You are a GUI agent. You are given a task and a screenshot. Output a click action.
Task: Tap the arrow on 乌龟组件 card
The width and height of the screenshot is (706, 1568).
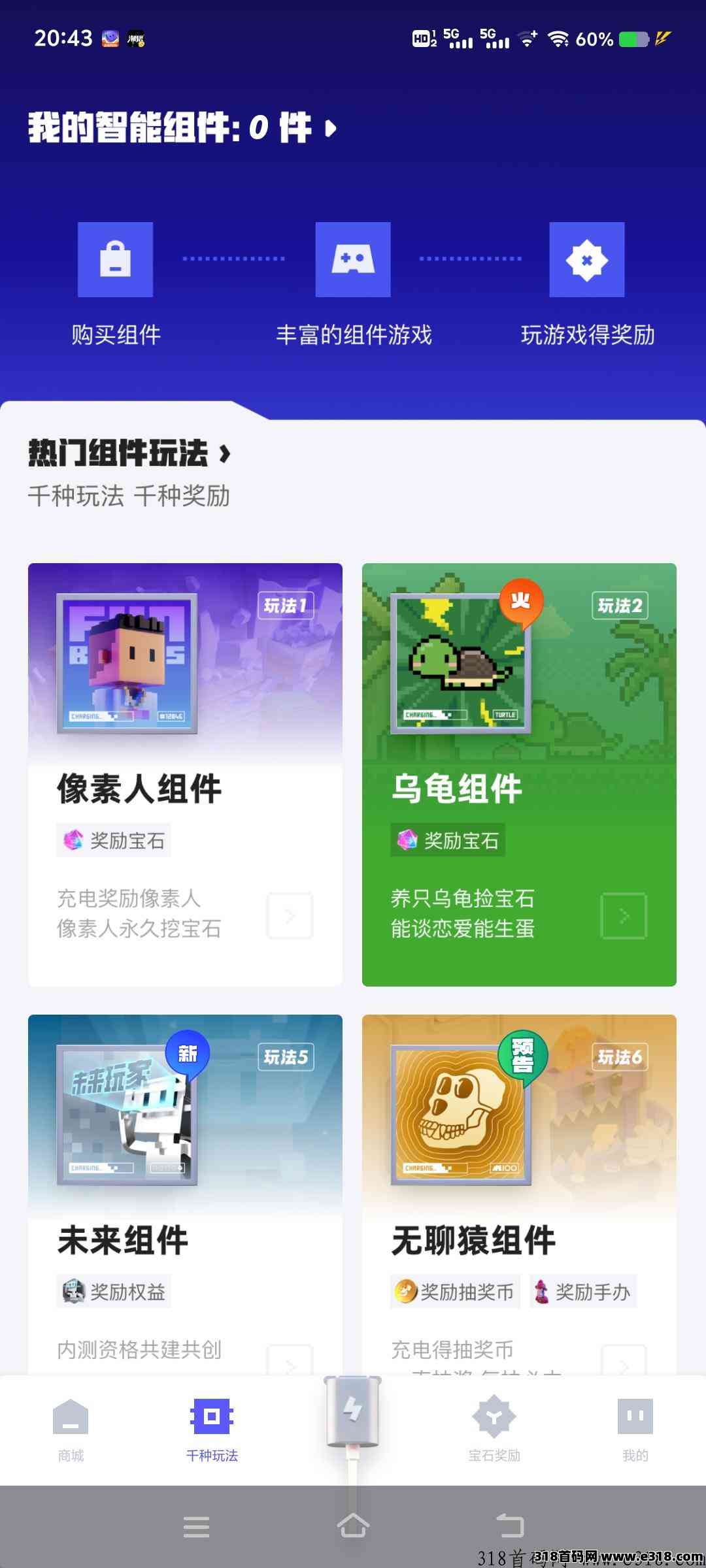coord(624,916)
